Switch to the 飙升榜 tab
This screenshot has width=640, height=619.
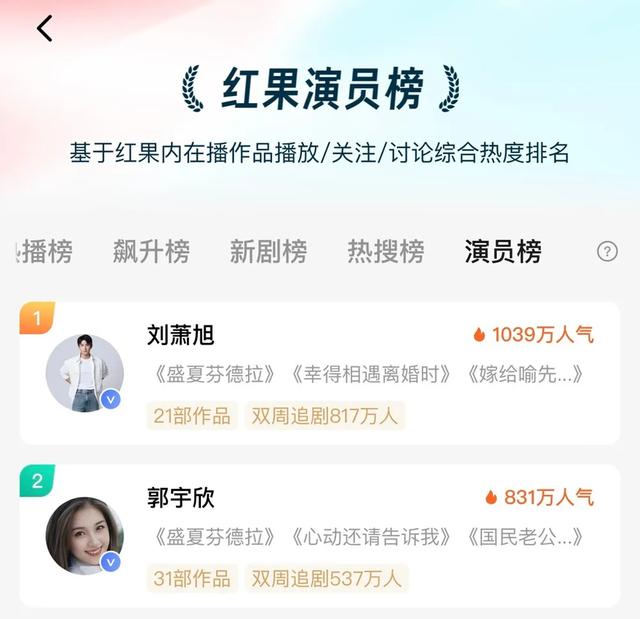151,251
